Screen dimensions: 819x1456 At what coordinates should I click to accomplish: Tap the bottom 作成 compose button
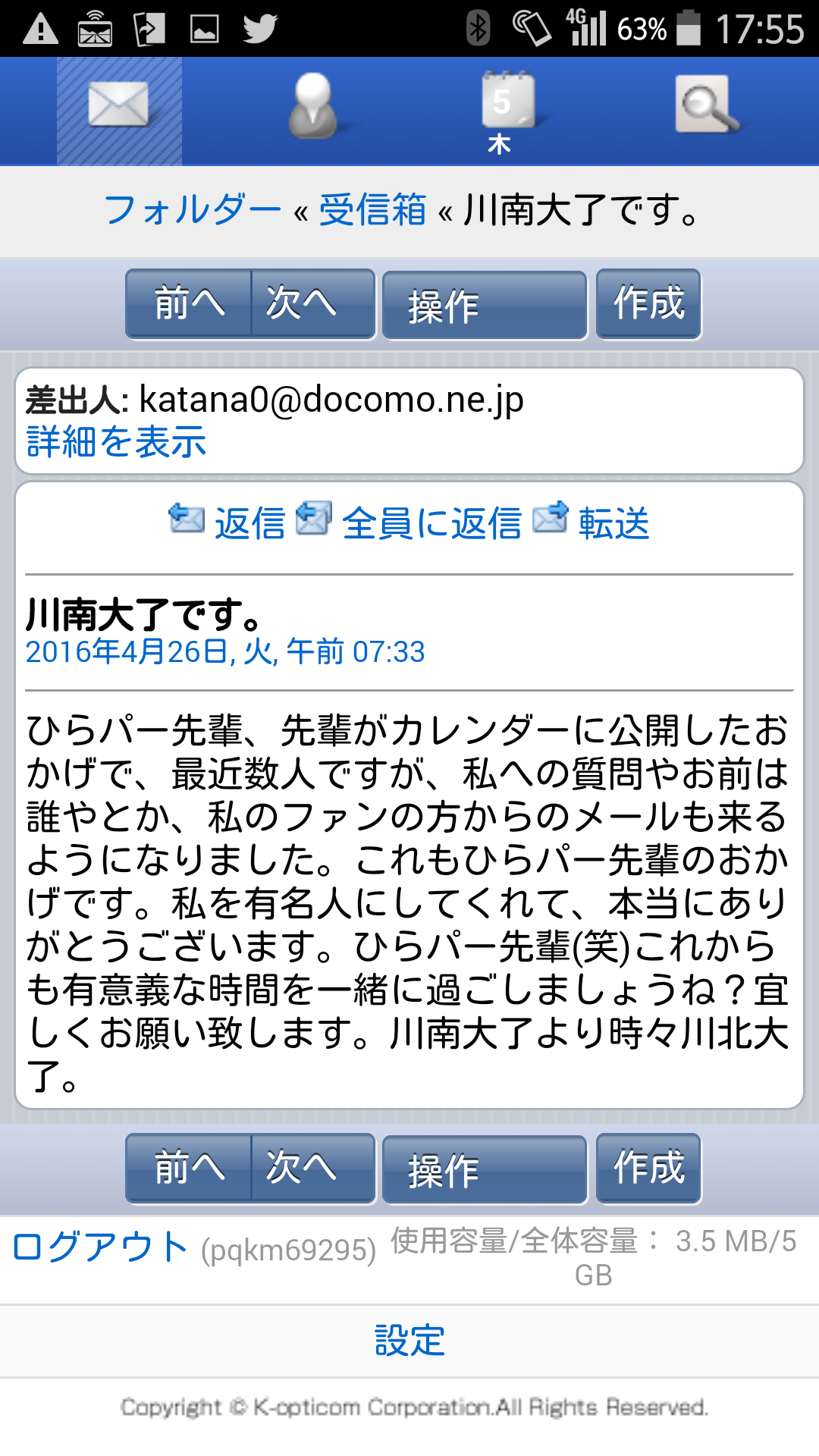648,1169
